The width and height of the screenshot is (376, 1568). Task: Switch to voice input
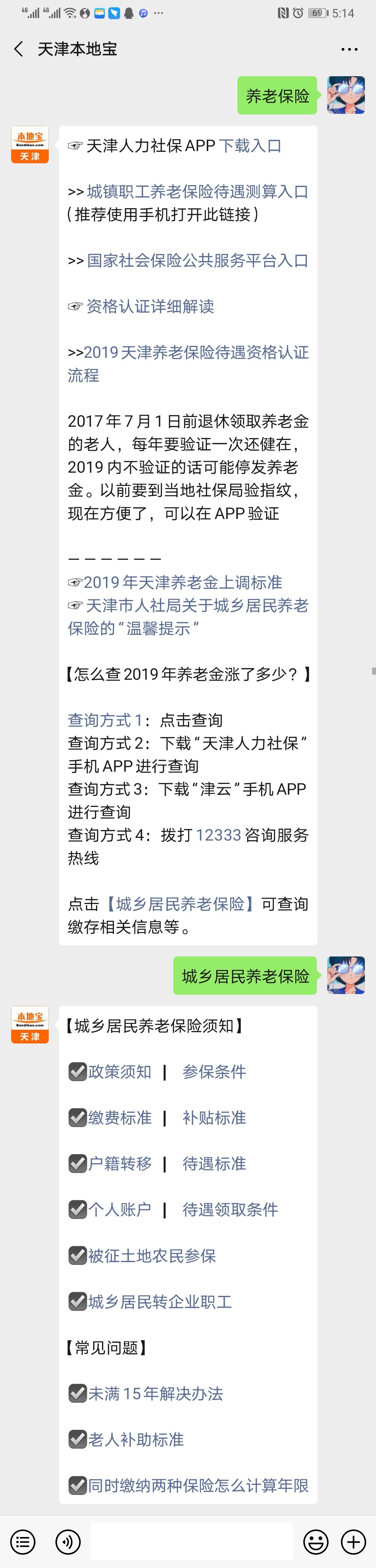68,1542
